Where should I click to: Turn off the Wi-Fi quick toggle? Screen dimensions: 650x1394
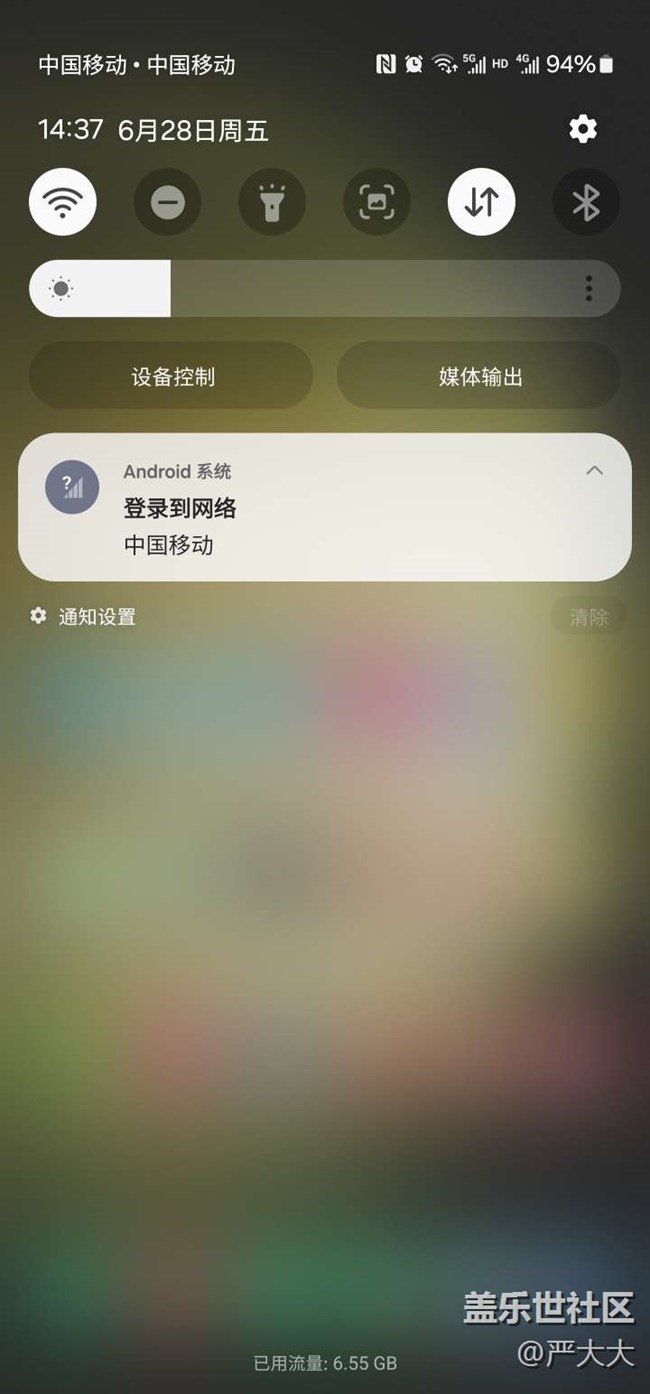coord(63,202)
